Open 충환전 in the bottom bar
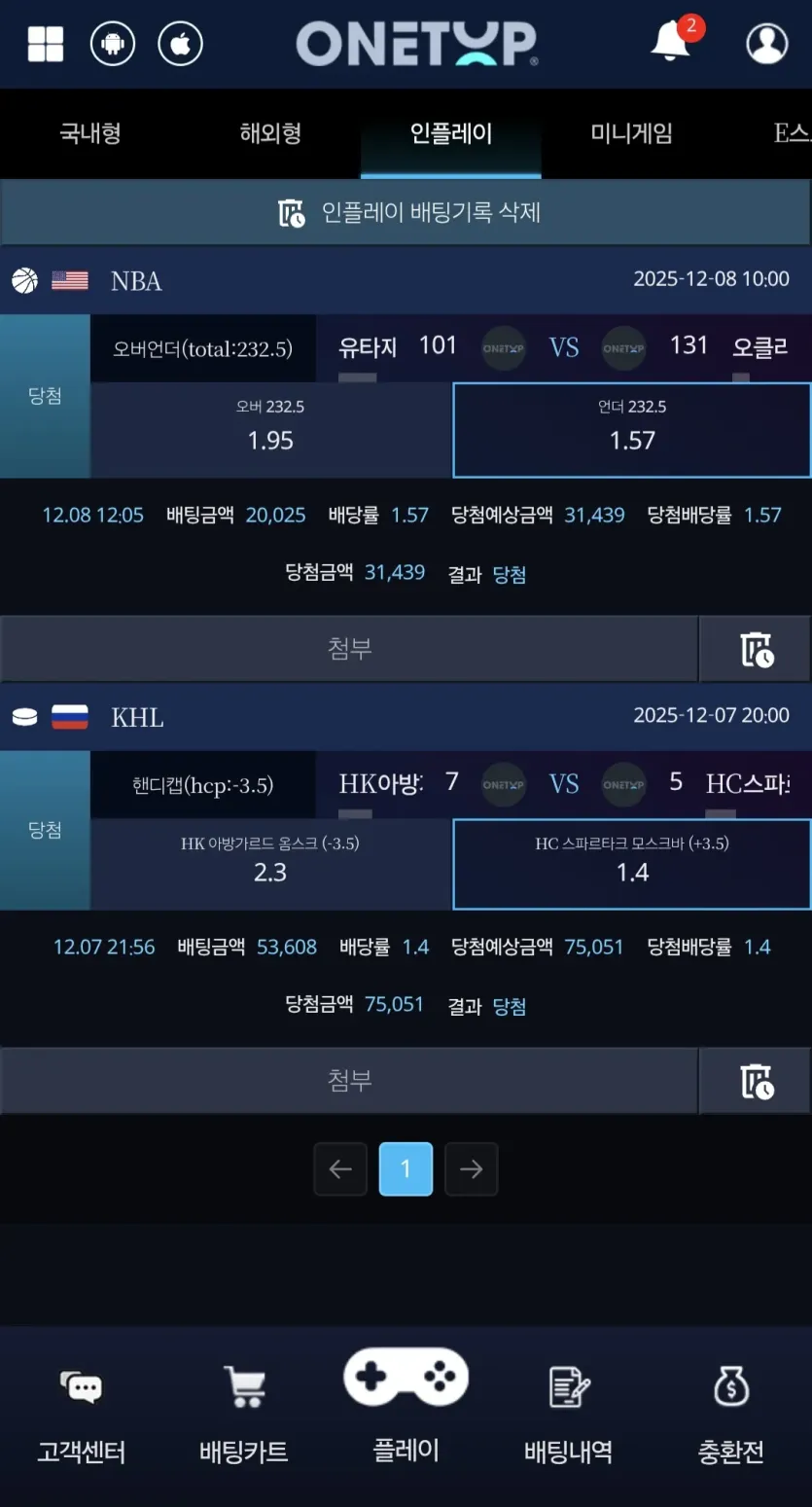This screenshot has height=1507, width=812. pos(731,1416)
